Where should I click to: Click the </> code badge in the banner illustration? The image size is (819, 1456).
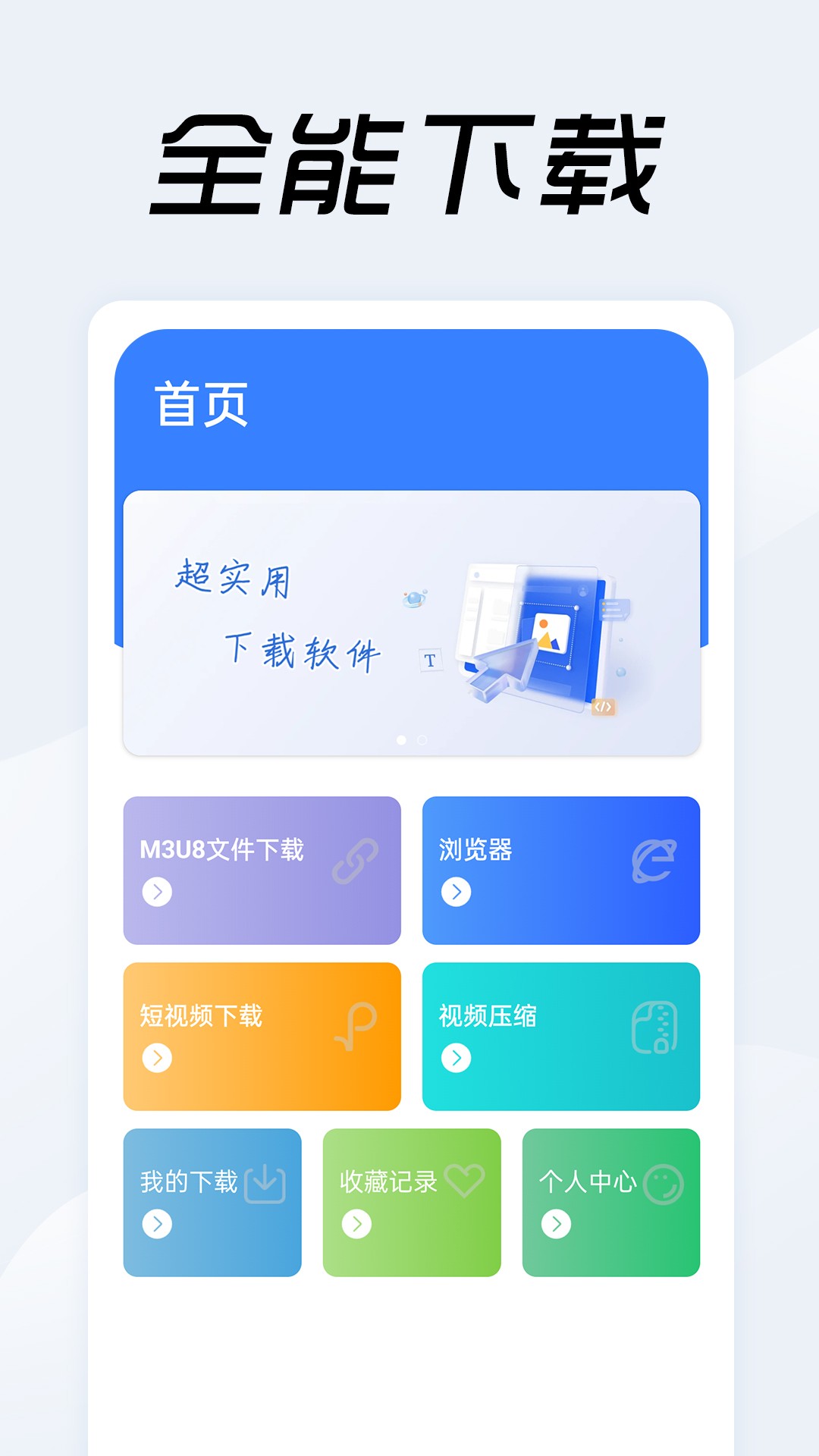[x=603, y=705]
